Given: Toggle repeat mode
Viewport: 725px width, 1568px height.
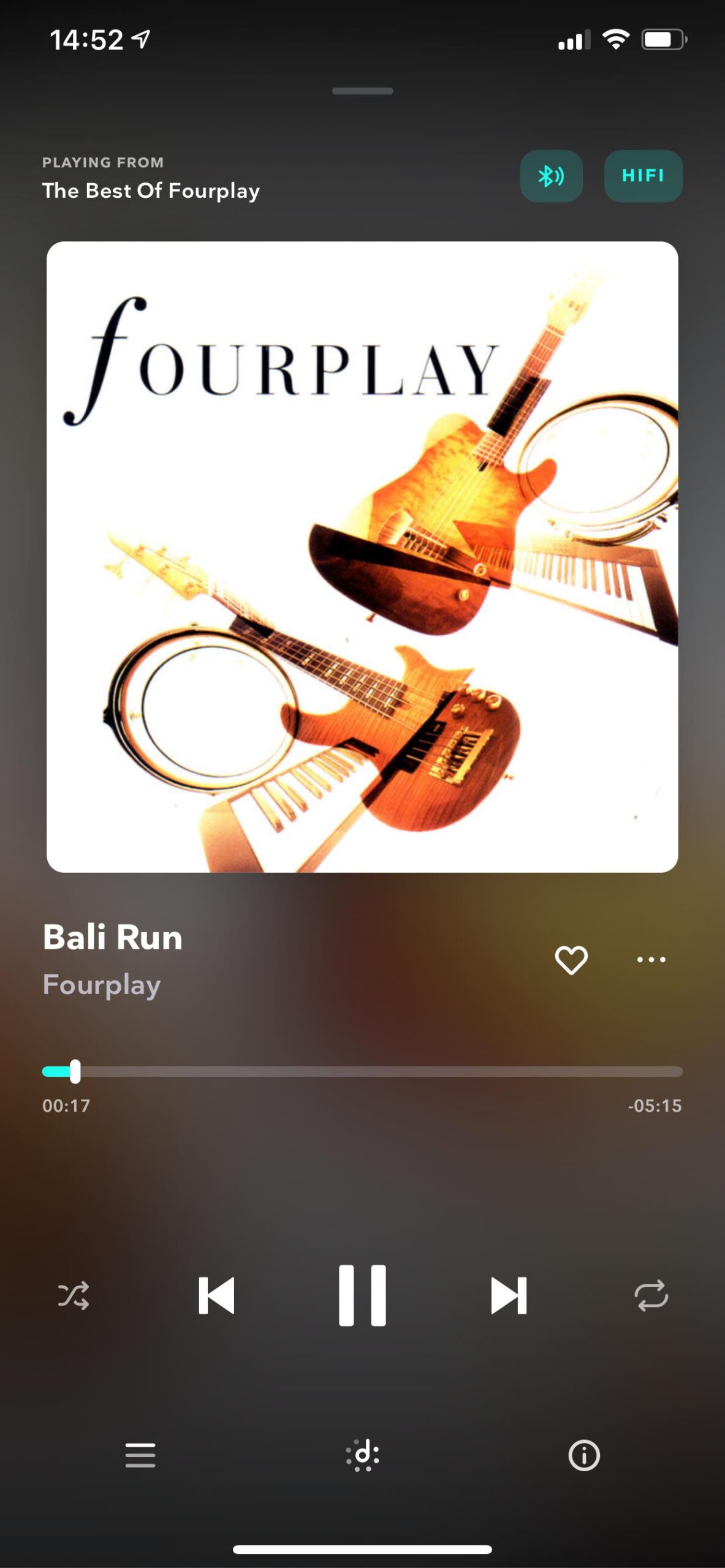Looking at the screenshot, I should [x=651, y=1295].
